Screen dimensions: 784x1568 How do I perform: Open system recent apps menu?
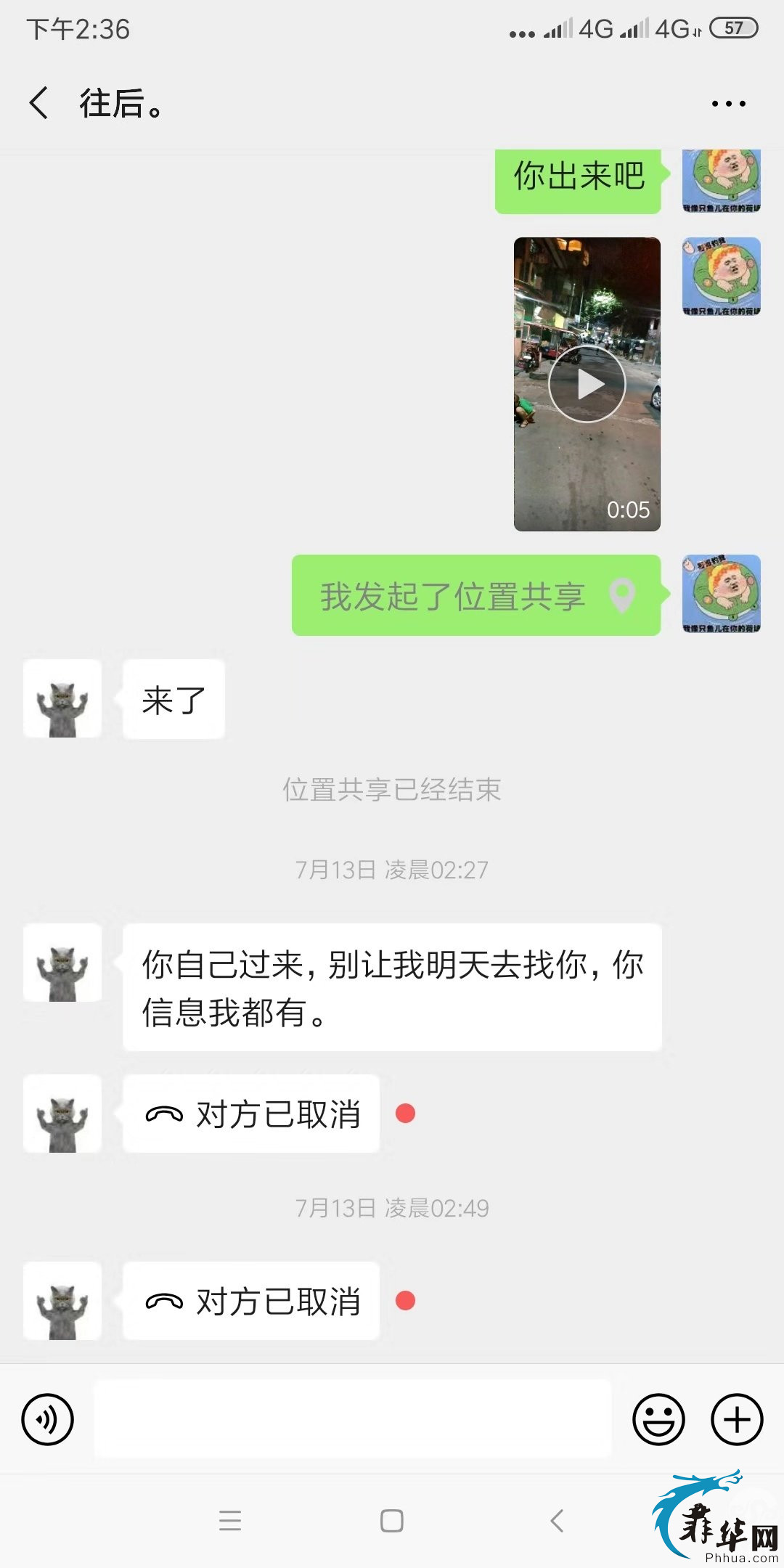(x=230, y=1521)
